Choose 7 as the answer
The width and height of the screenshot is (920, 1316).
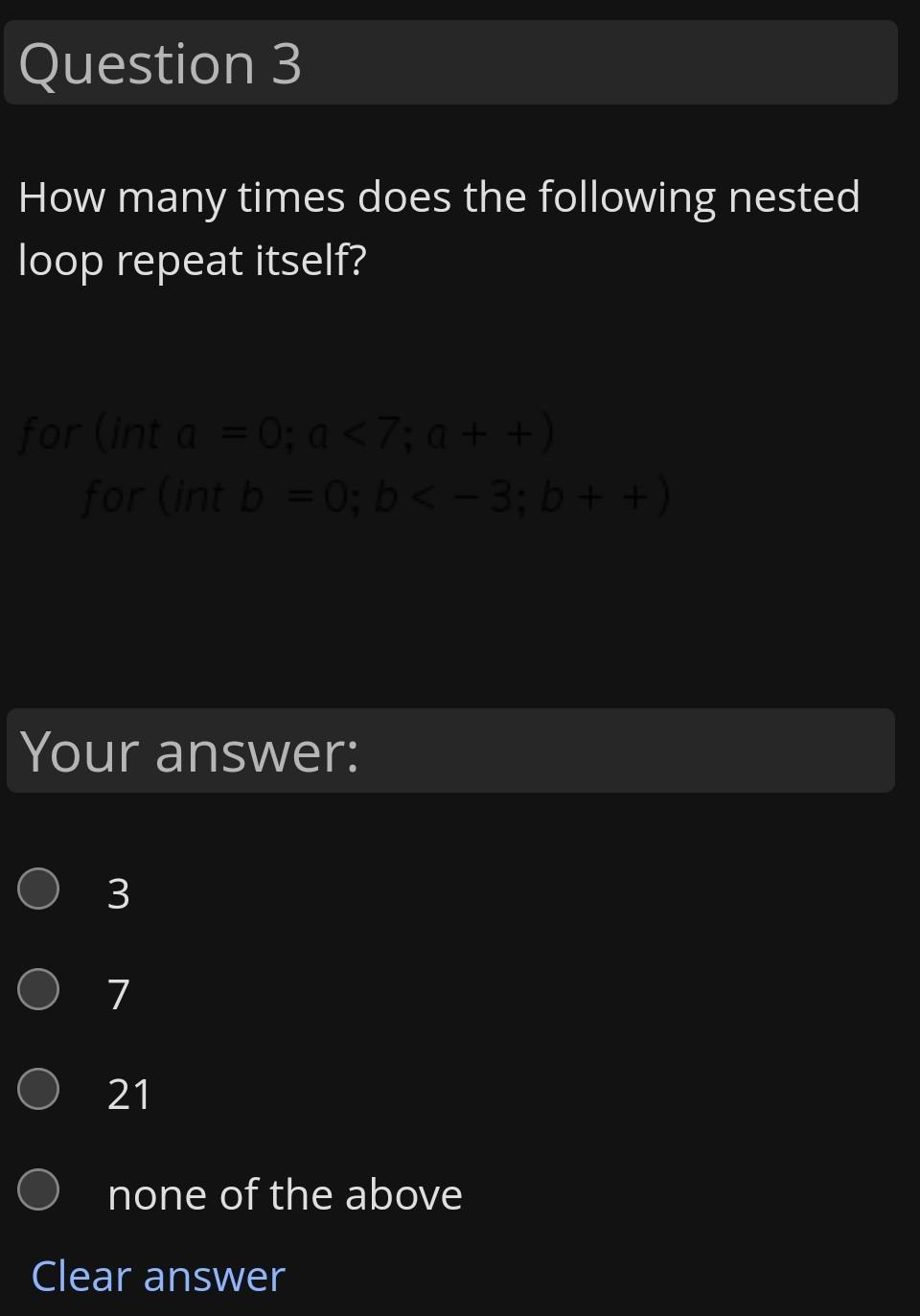(38, 989)
